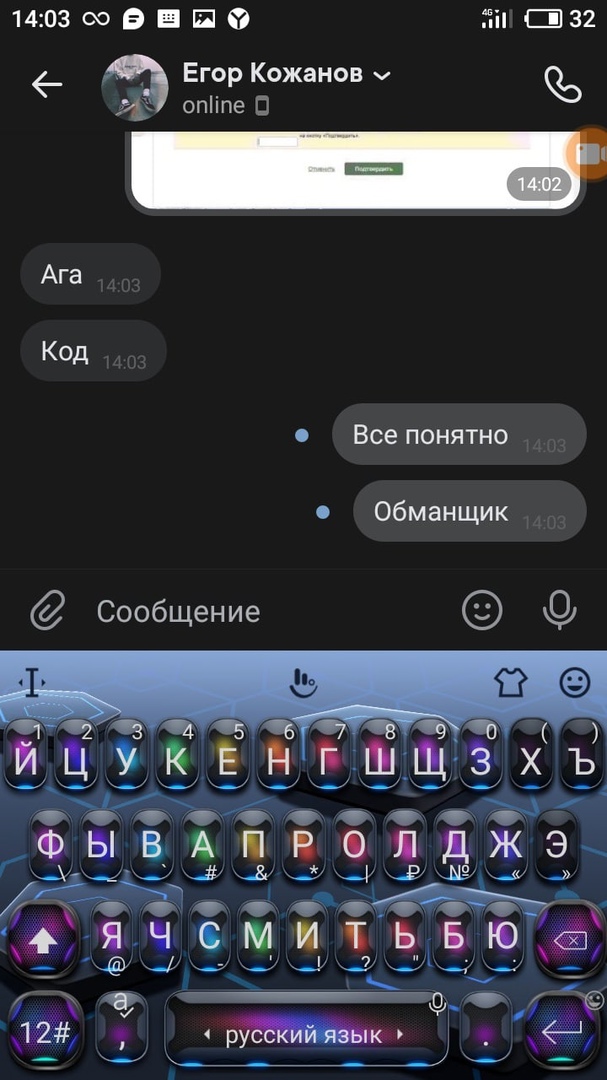Switch keyboard to 12# symbols
The height and width of the screenshot is (1080, 607).
pyautogui.click(x=44, y=1031)
